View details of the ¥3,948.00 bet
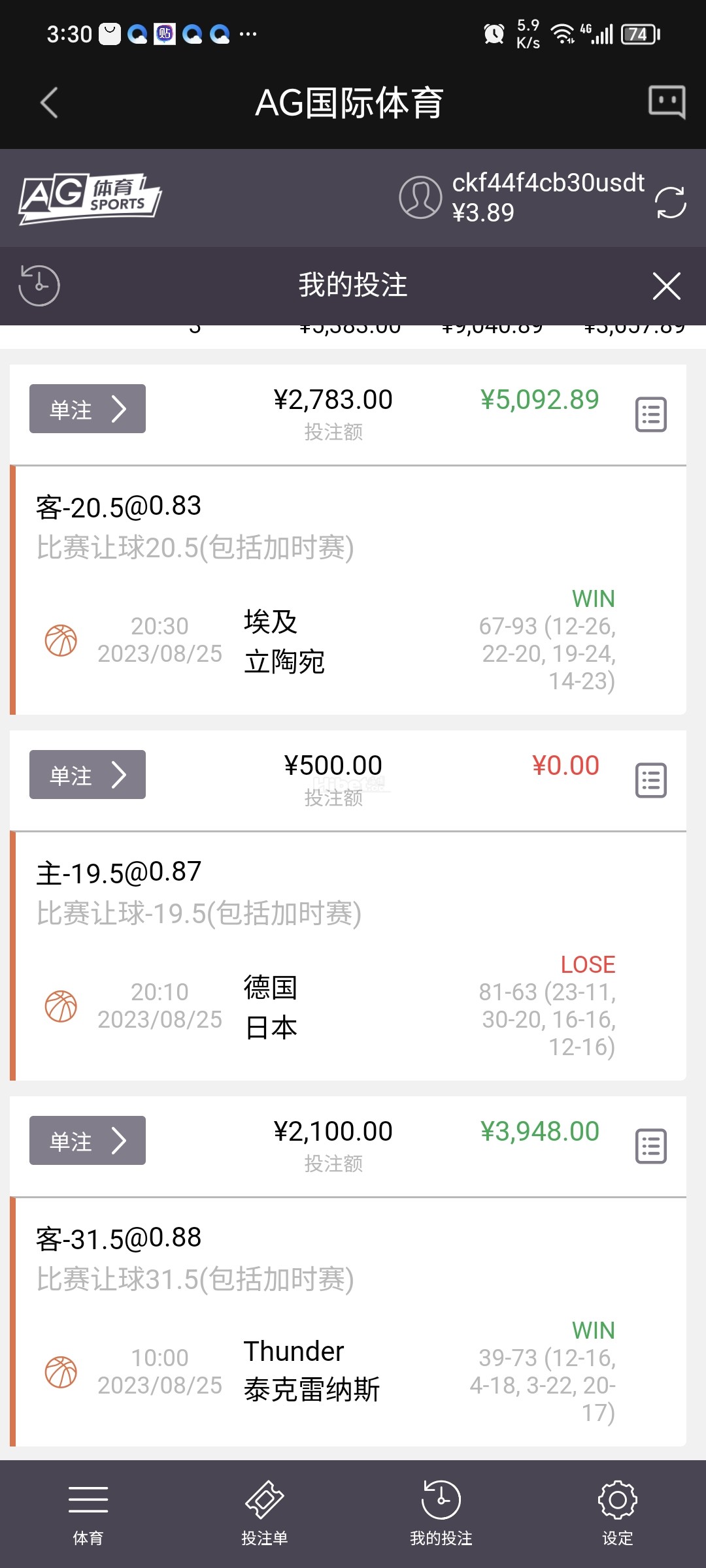This screenshot has height=1568, width=706. pyautogui.click(x=651, y=1146)
